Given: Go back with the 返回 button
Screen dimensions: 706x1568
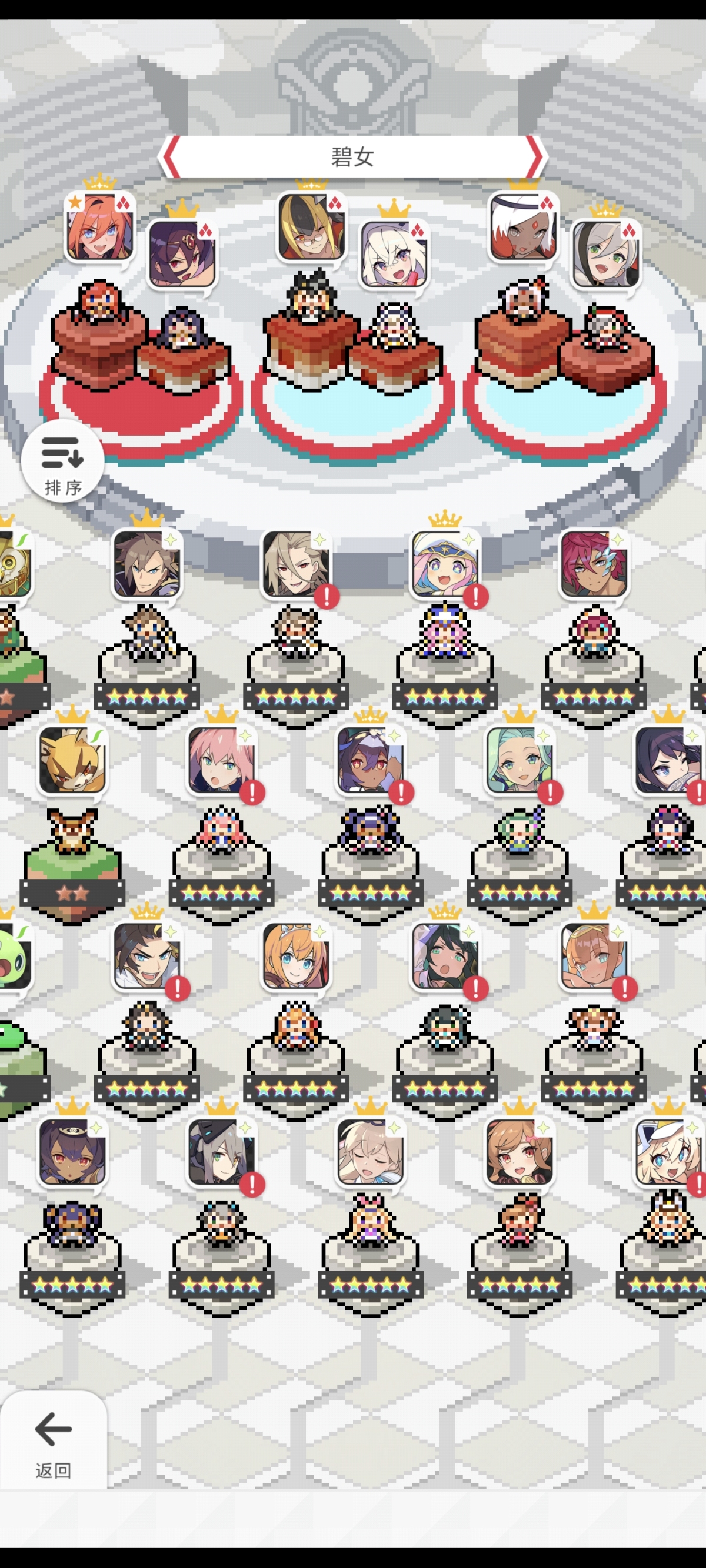Looking at the screenshot, I should click(x=53, y=1442).
